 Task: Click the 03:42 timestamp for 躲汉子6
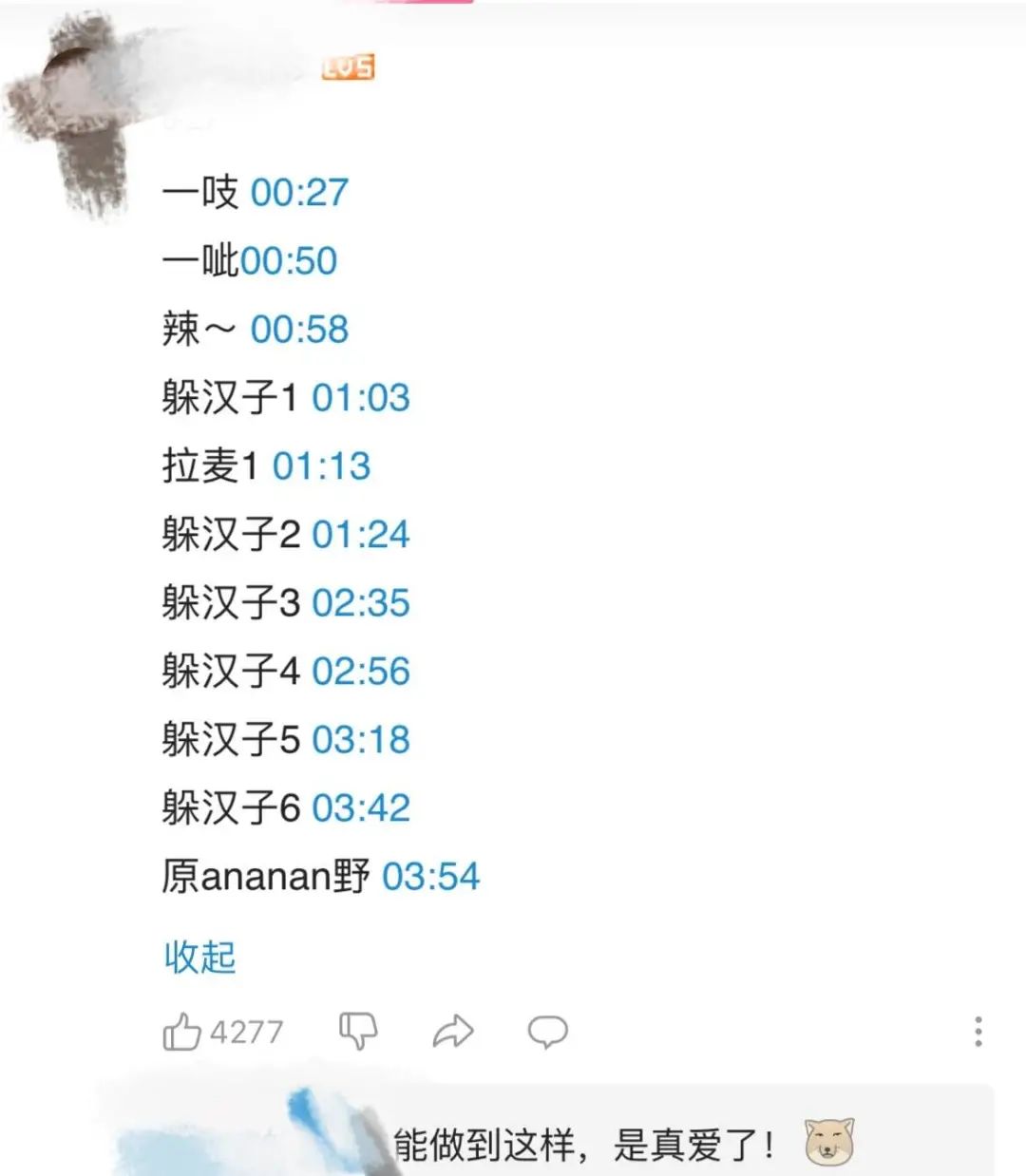coord(359,808)
